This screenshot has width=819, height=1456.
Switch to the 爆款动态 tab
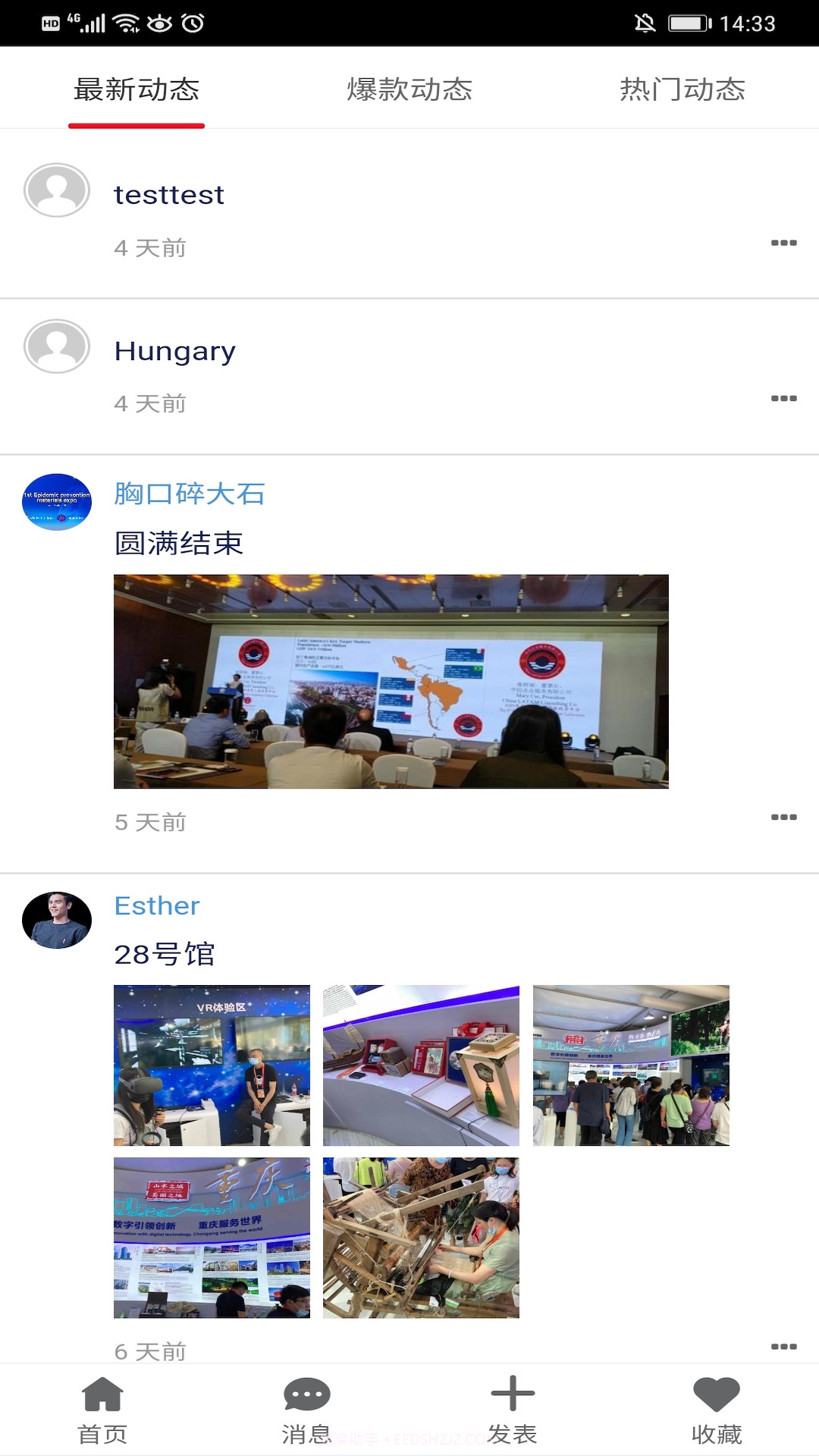point(409,89)
